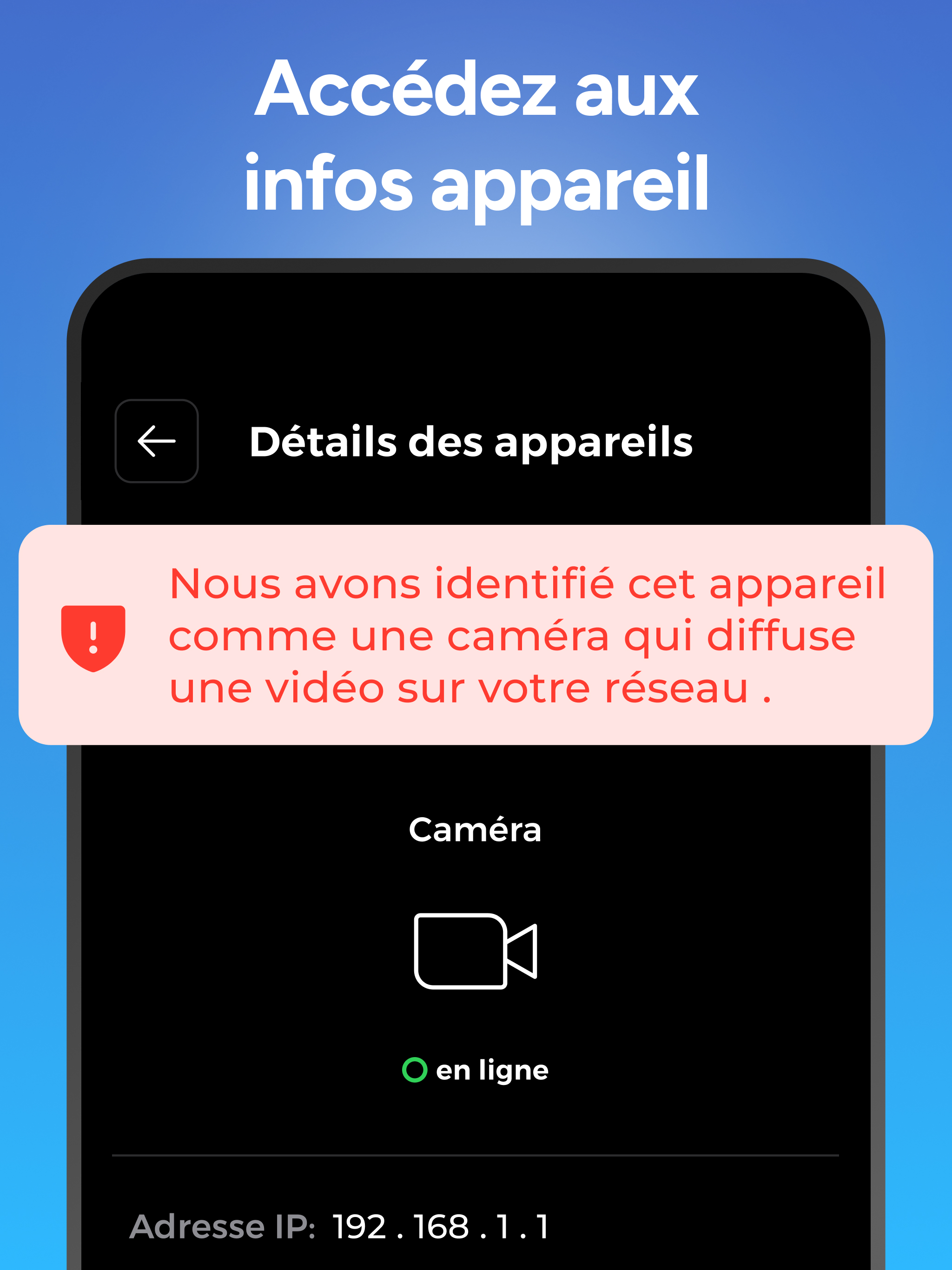The height and width of the screenshot is (1270, 952).
Task: Tap the back arrow on Détails des appareils
Action: pos(156,440)
